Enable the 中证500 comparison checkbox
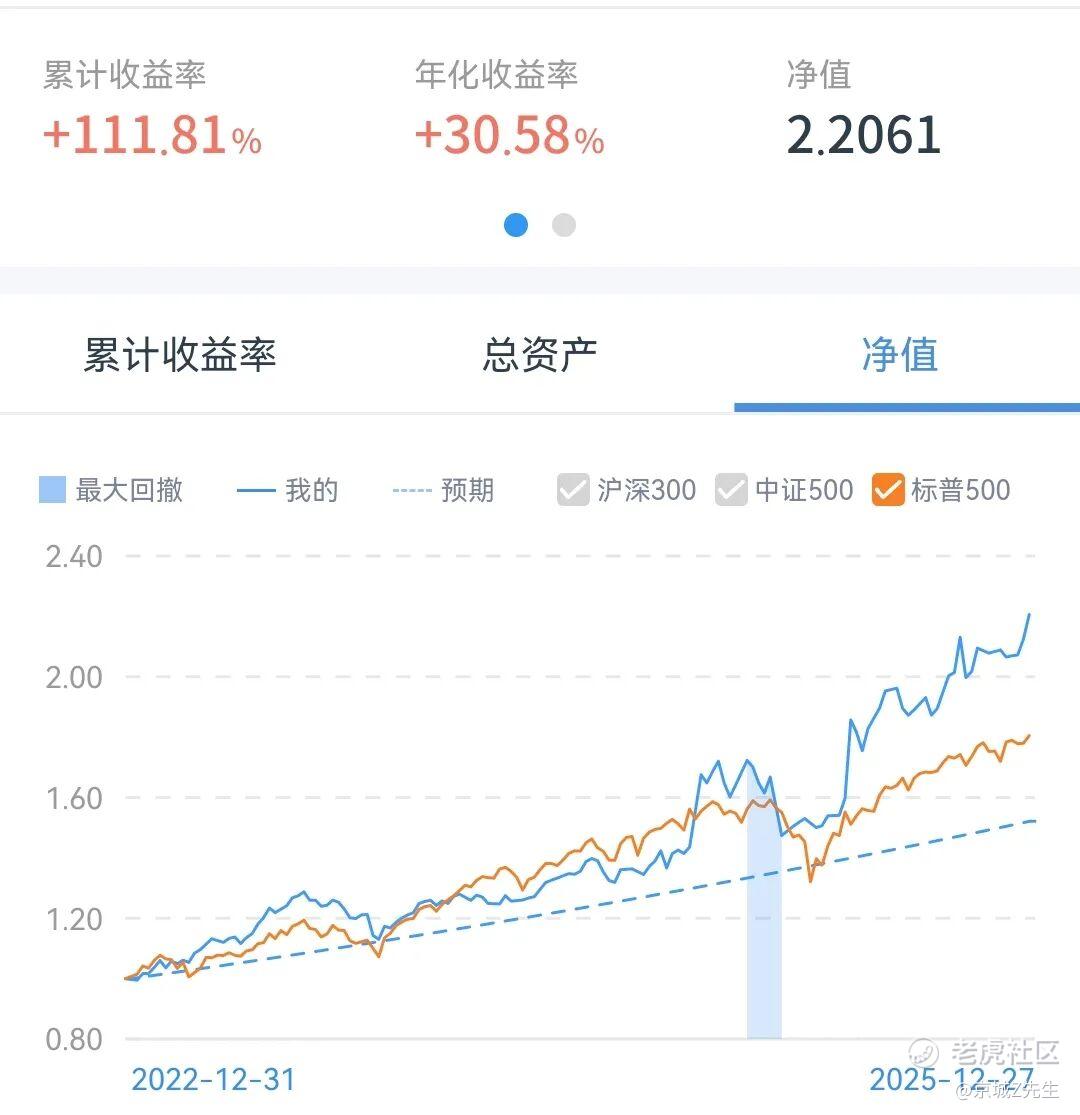Viewport: 1080px width, 1115px height. point(731,490)
